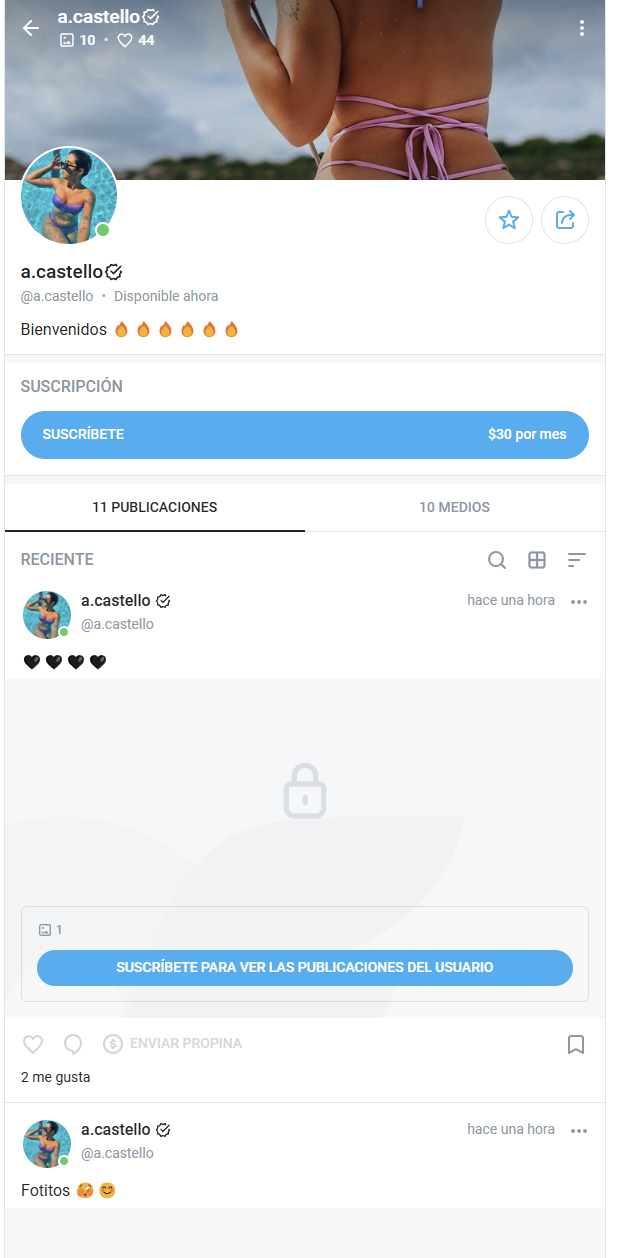Open a.castello's name on Fotitos post
Screen dimensions: 617x1258
click(x=116, y=1129)
